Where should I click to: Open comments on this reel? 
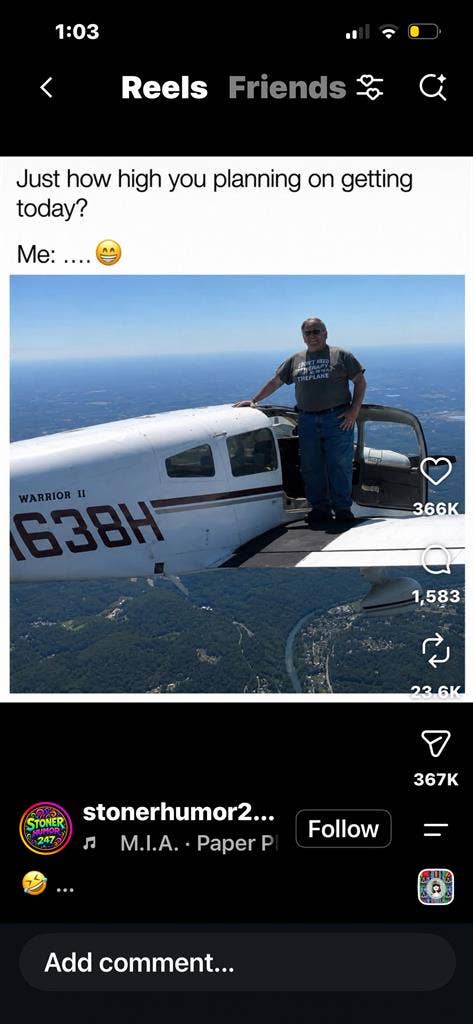(x=436, y=560)
